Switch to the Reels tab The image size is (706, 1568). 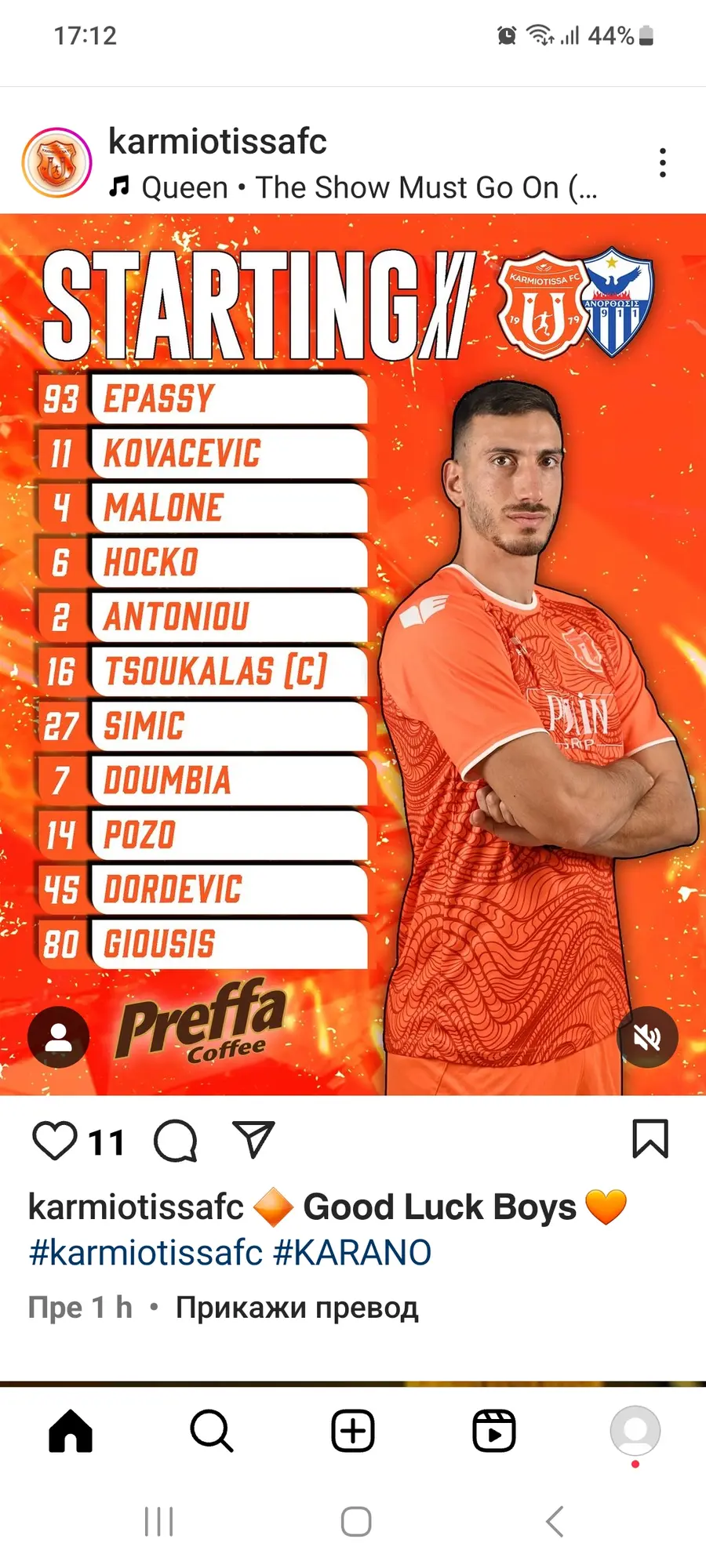494,1432
